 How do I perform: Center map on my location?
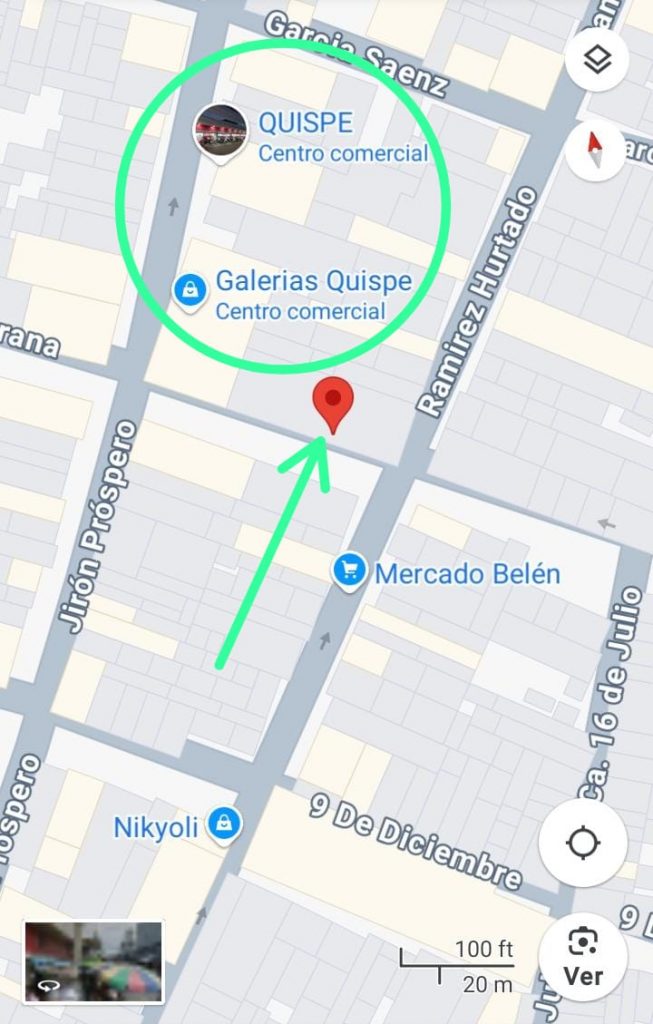[x=583, y=843]
